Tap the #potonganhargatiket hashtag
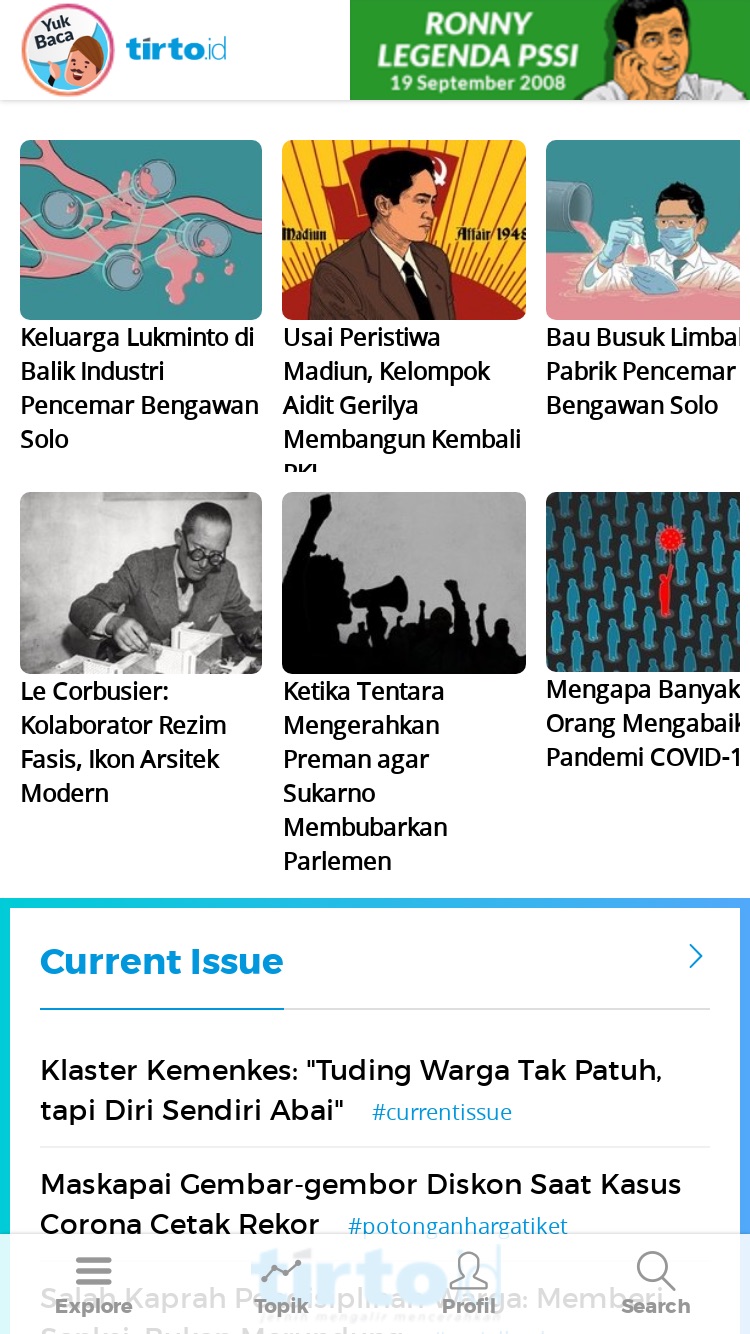Image resolution: width=750 pixels, height=1334 pixels. 458,1226
